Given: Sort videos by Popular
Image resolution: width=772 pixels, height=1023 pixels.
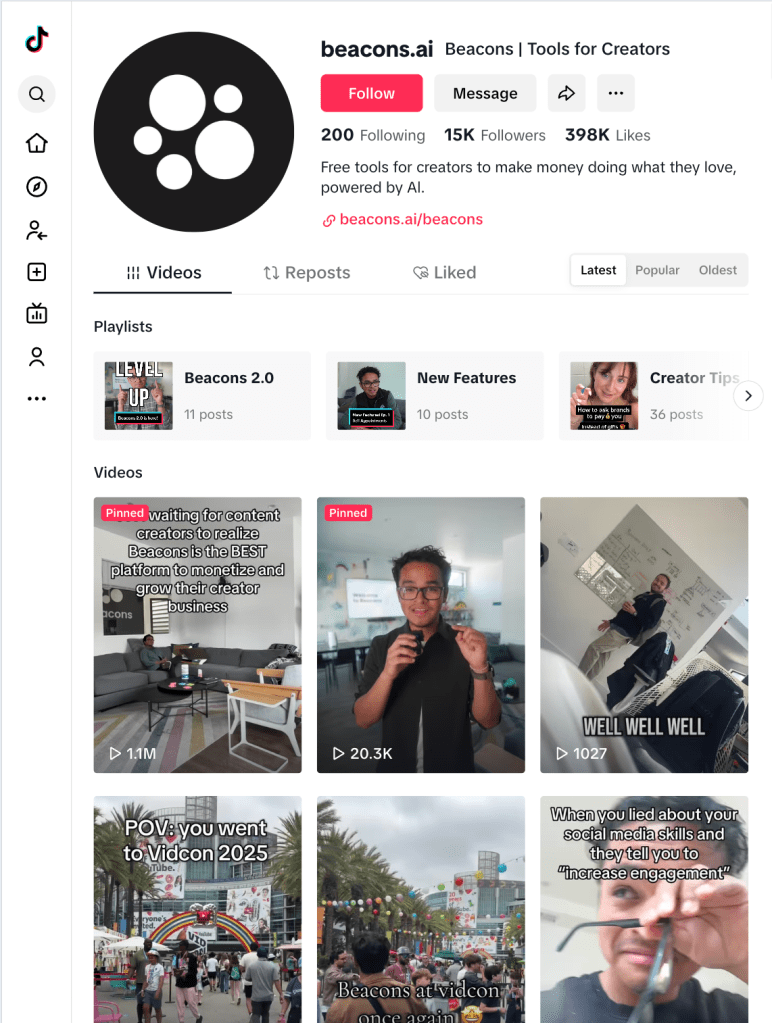Looking at the screenshot, I should [x=657, y=270].
